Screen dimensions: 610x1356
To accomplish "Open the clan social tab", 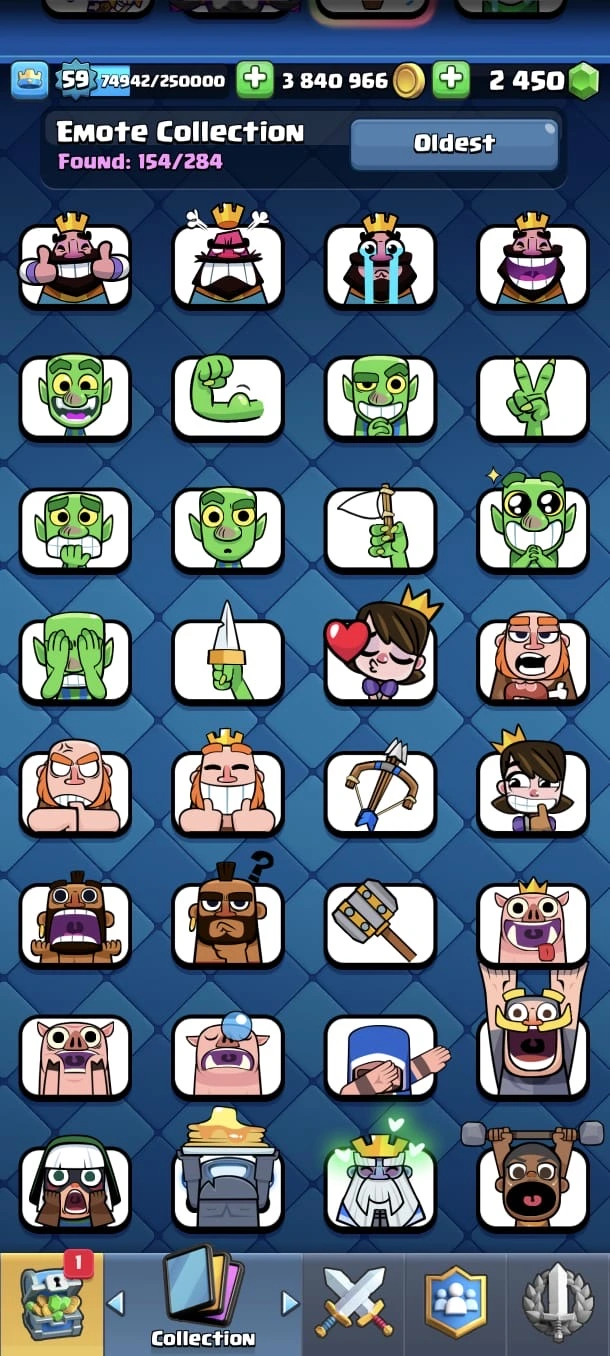I will click(456, 1302).
